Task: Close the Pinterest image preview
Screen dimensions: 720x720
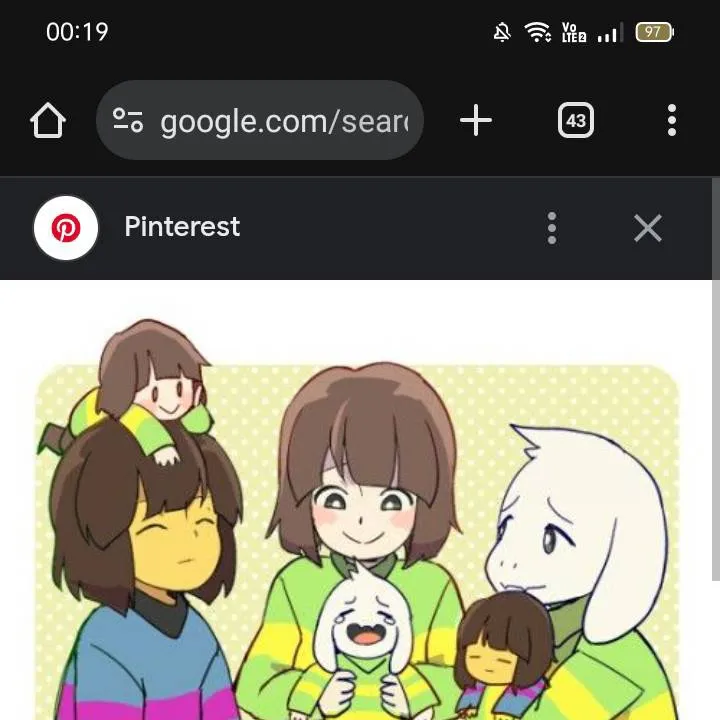Action: 648,228
